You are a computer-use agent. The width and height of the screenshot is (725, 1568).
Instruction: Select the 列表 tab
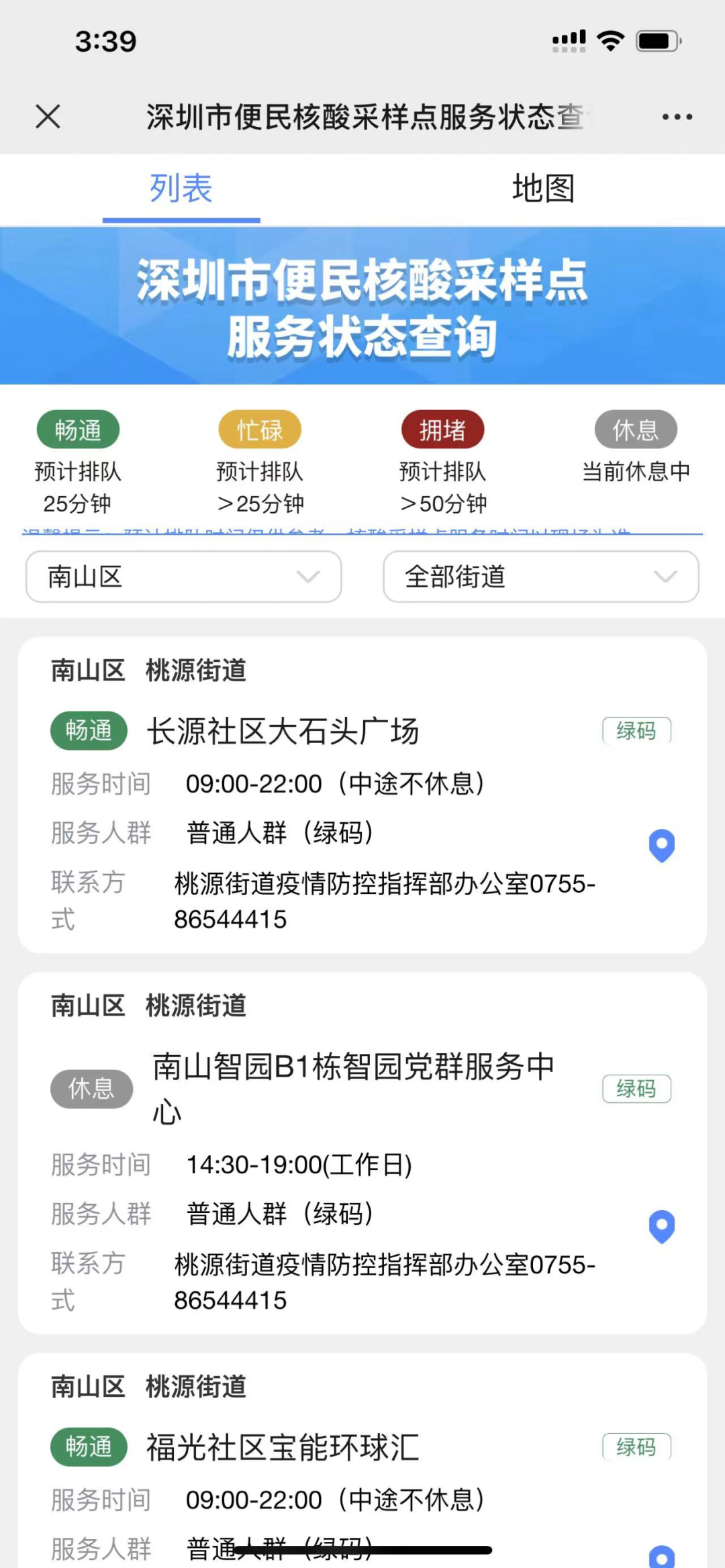coord(181,189)
